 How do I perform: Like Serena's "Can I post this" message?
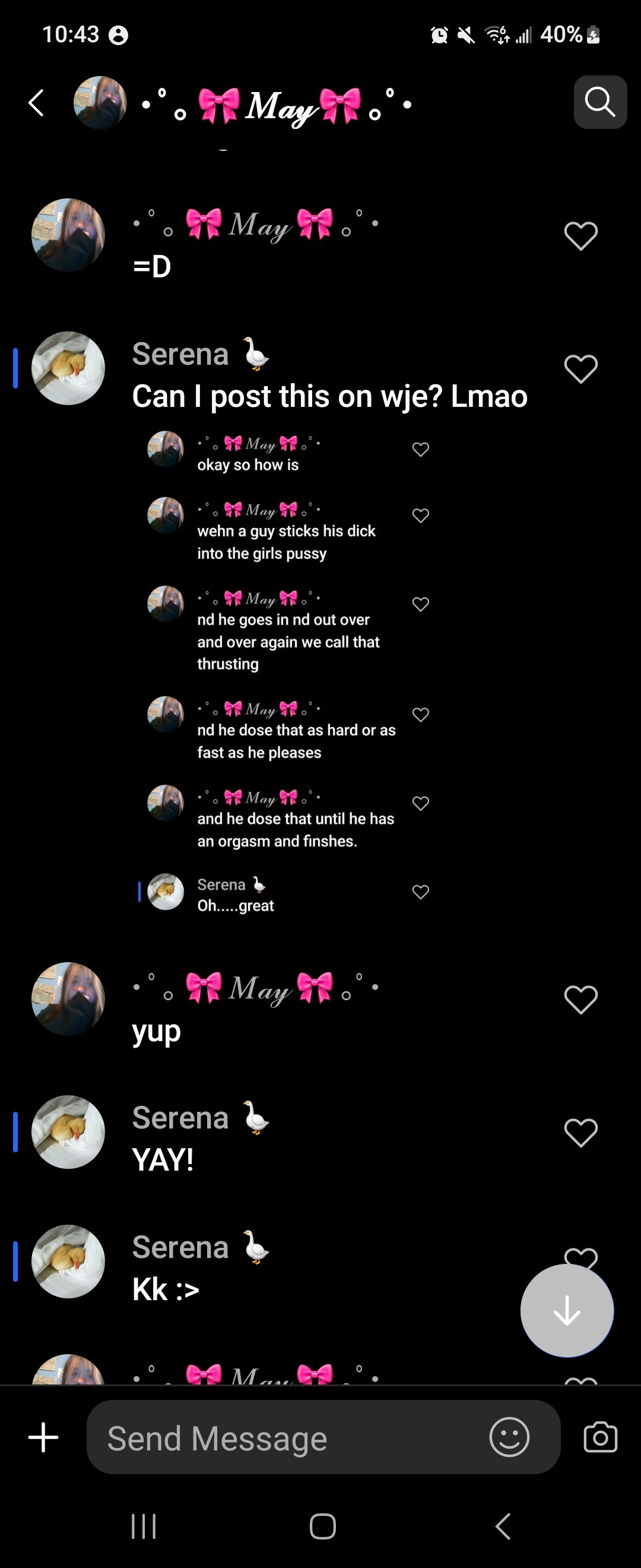point(581,369)
